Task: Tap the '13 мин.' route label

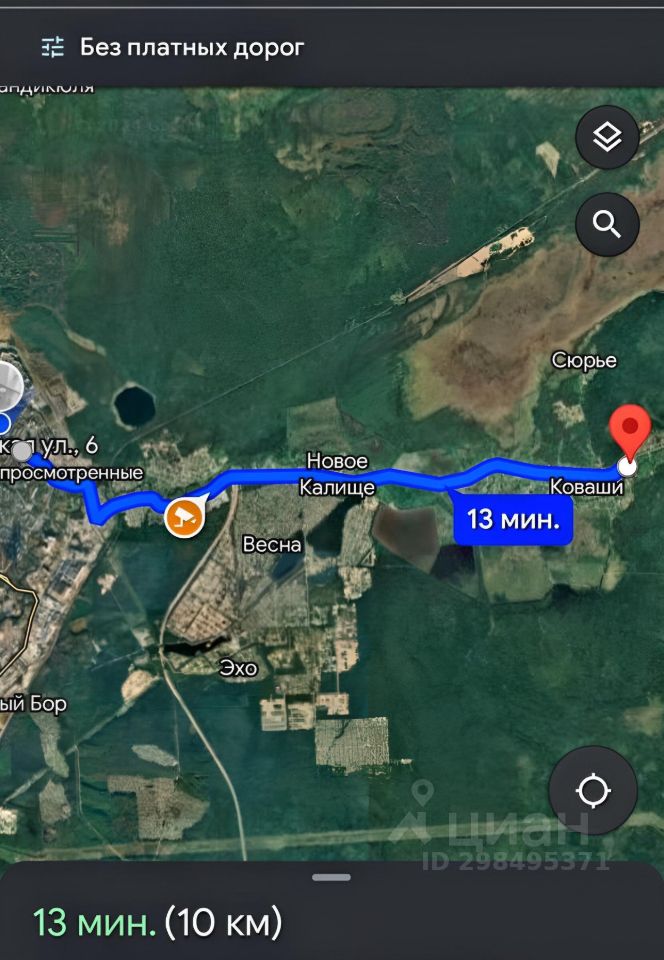Action: pyautogui.click(x=513, y=521)
